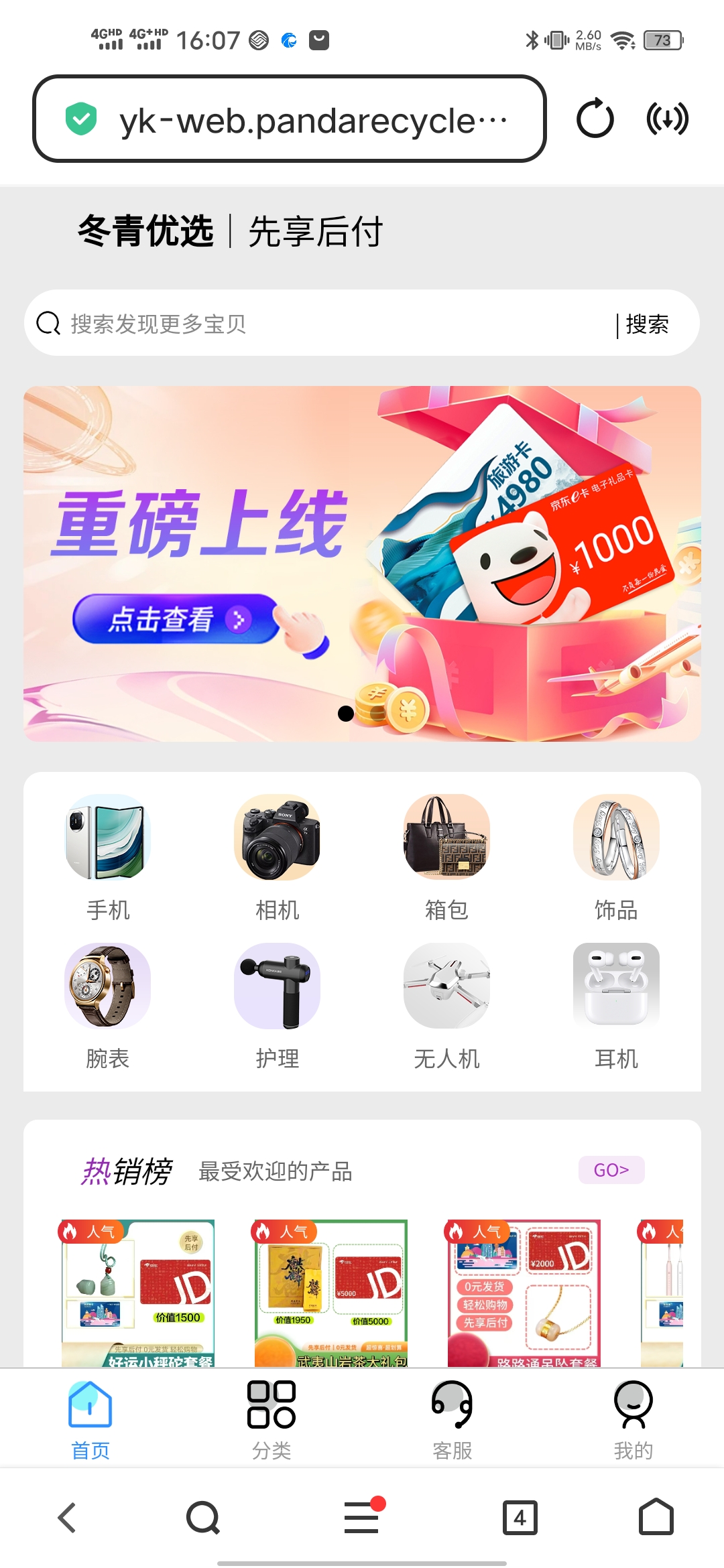Reload the page with the refresh icon
724x1568 pixels.
tap(595, 119)
